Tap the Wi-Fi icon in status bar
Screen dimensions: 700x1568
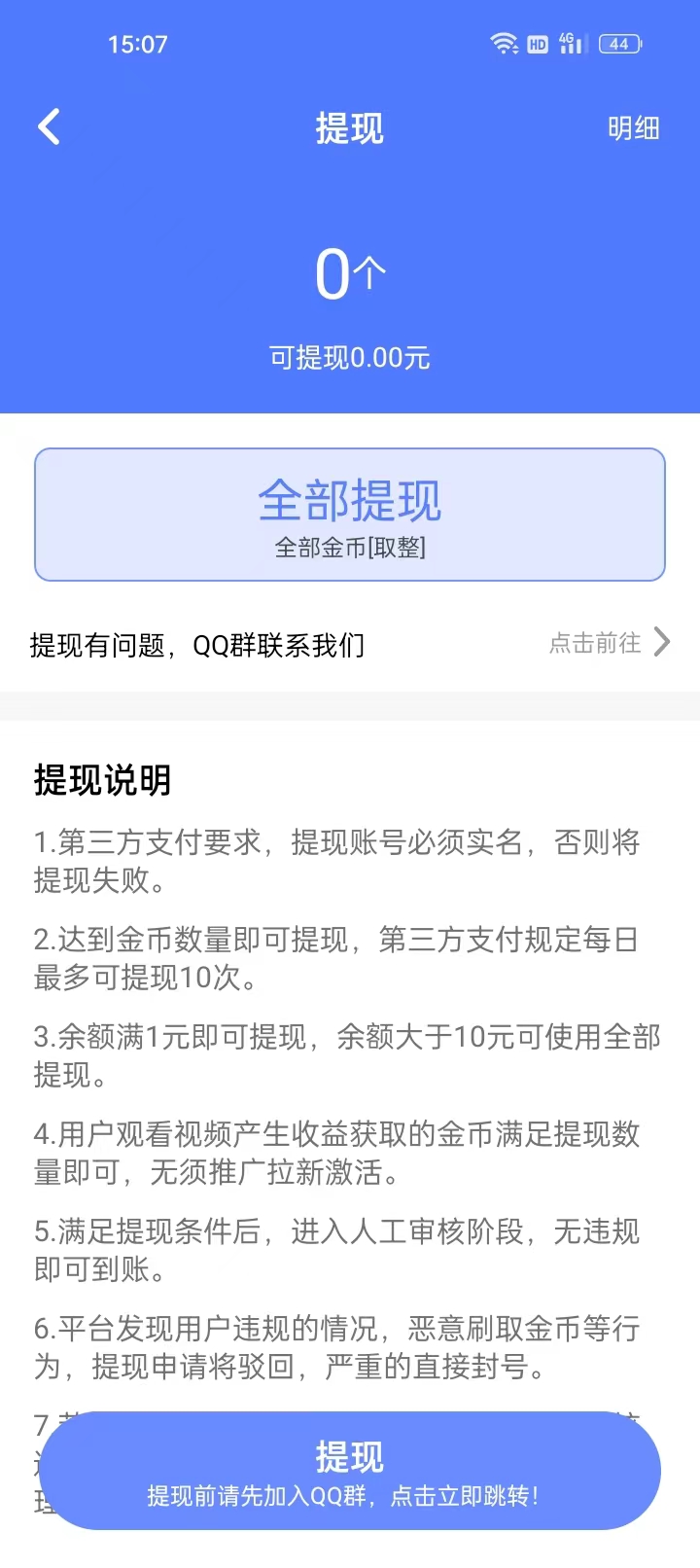click(503, 44)
